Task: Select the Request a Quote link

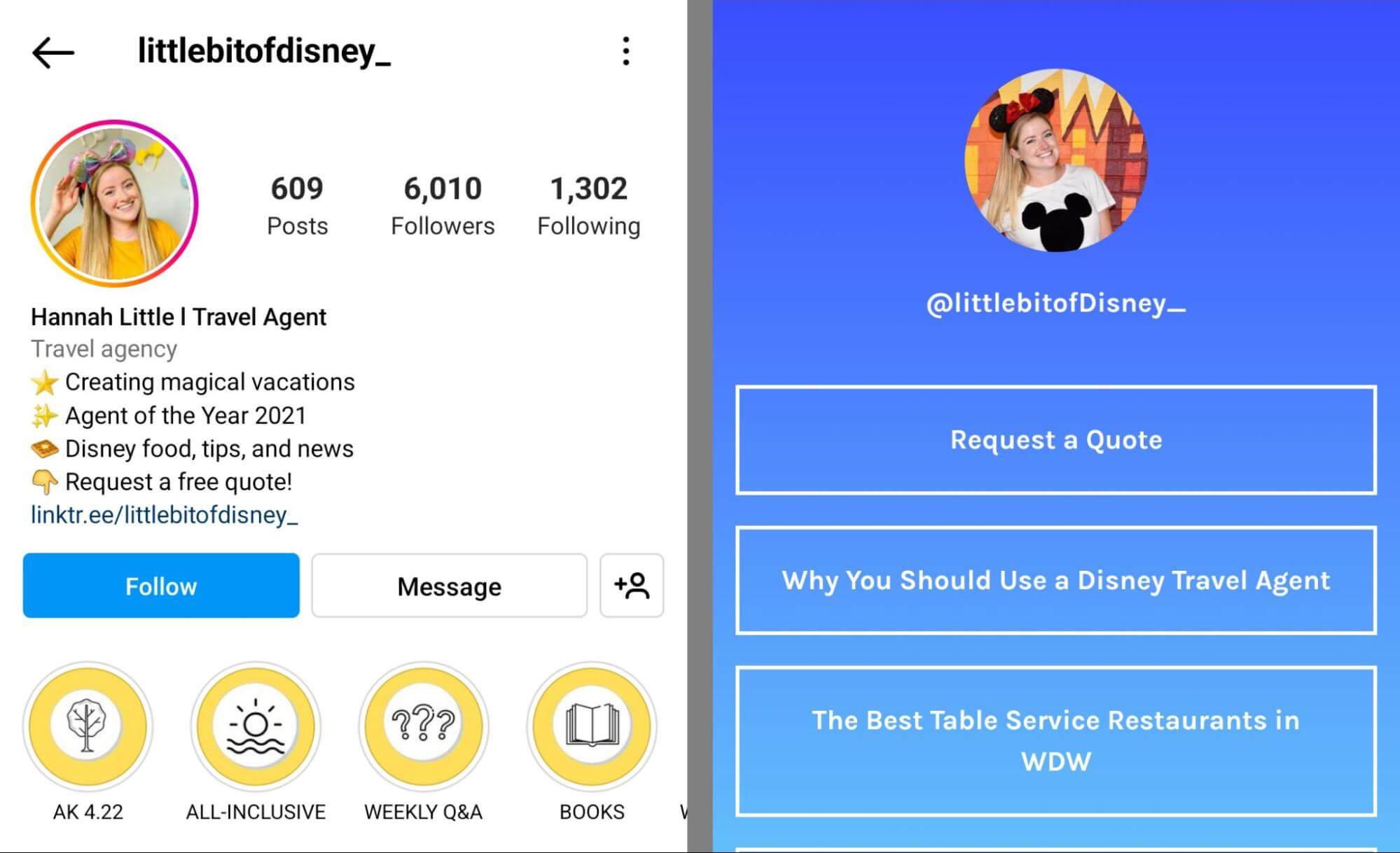Action: point(1055,440)
